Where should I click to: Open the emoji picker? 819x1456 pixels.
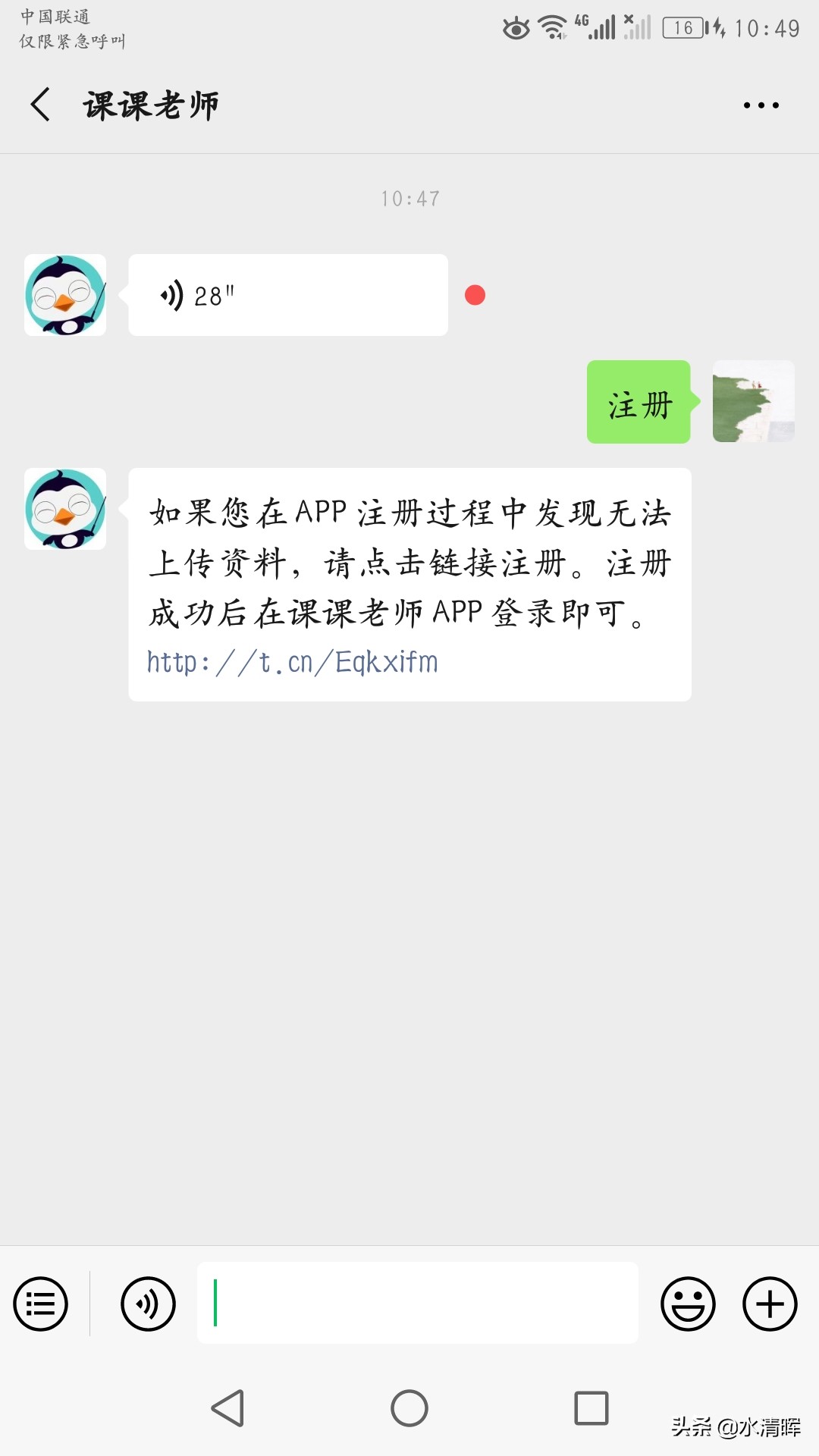[x=686, y=1303]
